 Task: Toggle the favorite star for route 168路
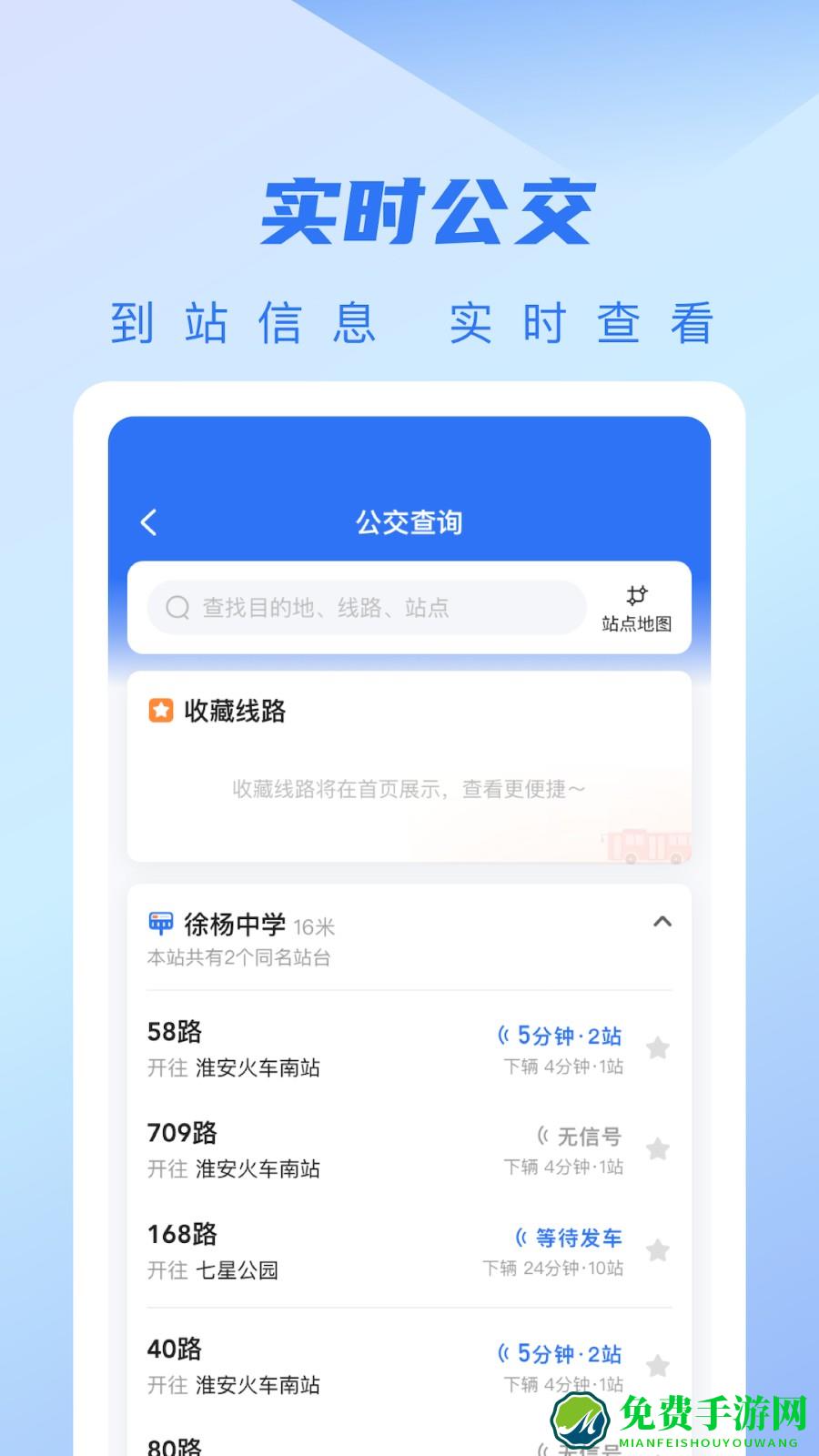[x=658, y=1251]
